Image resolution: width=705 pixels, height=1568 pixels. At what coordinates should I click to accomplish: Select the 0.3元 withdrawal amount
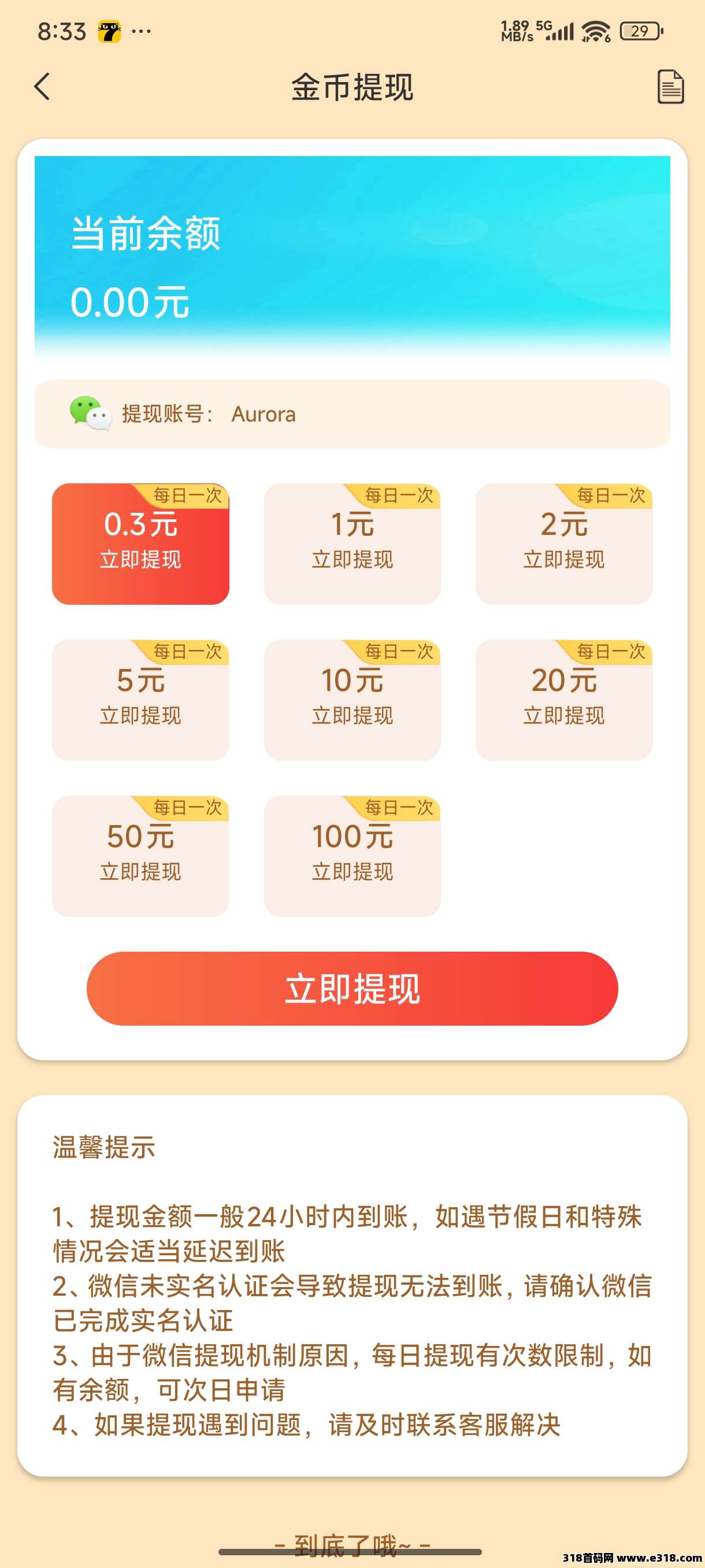[x=140, y=543]
